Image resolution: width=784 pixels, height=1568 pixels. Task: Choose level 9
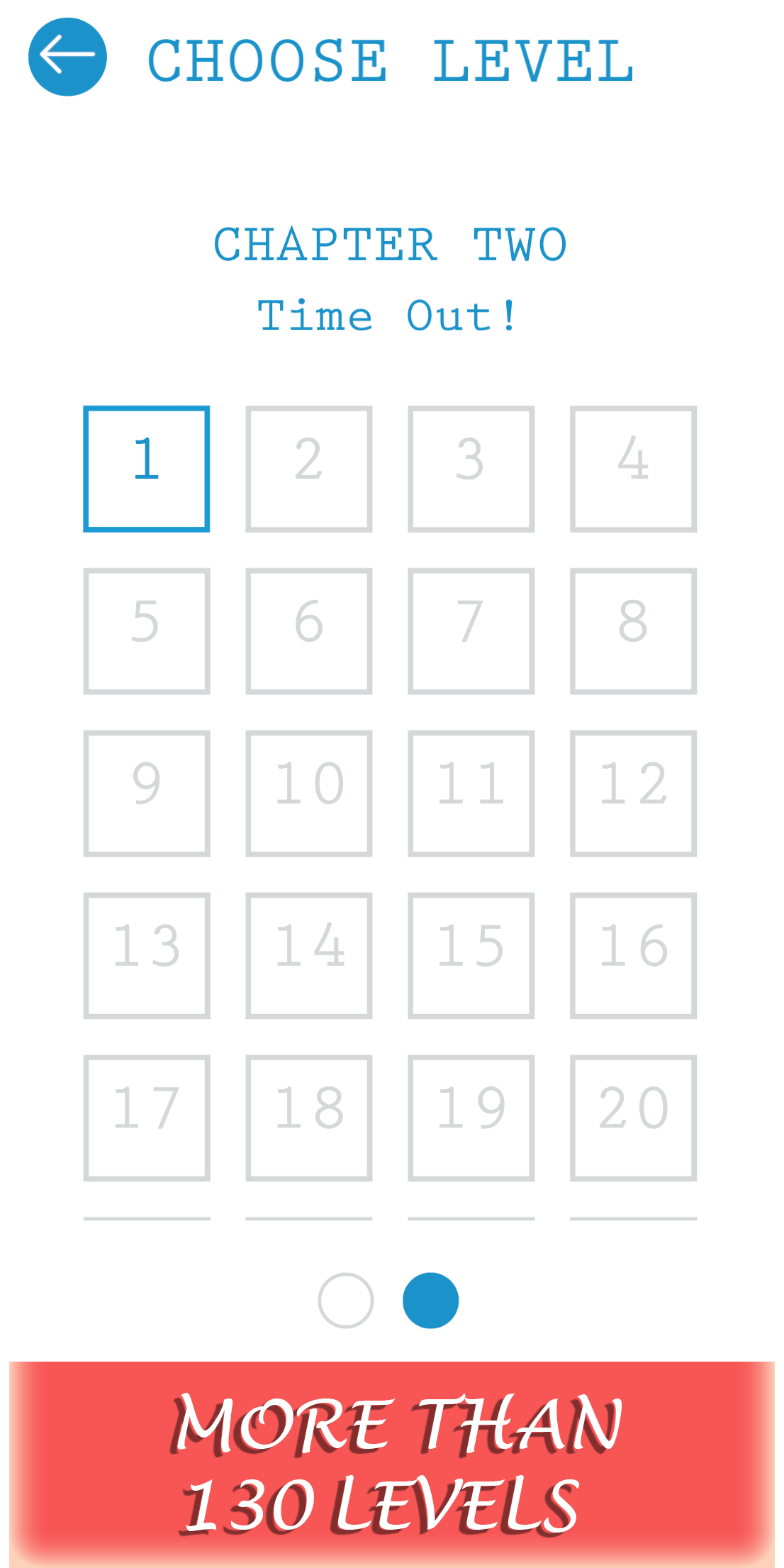tap(147, 793)
